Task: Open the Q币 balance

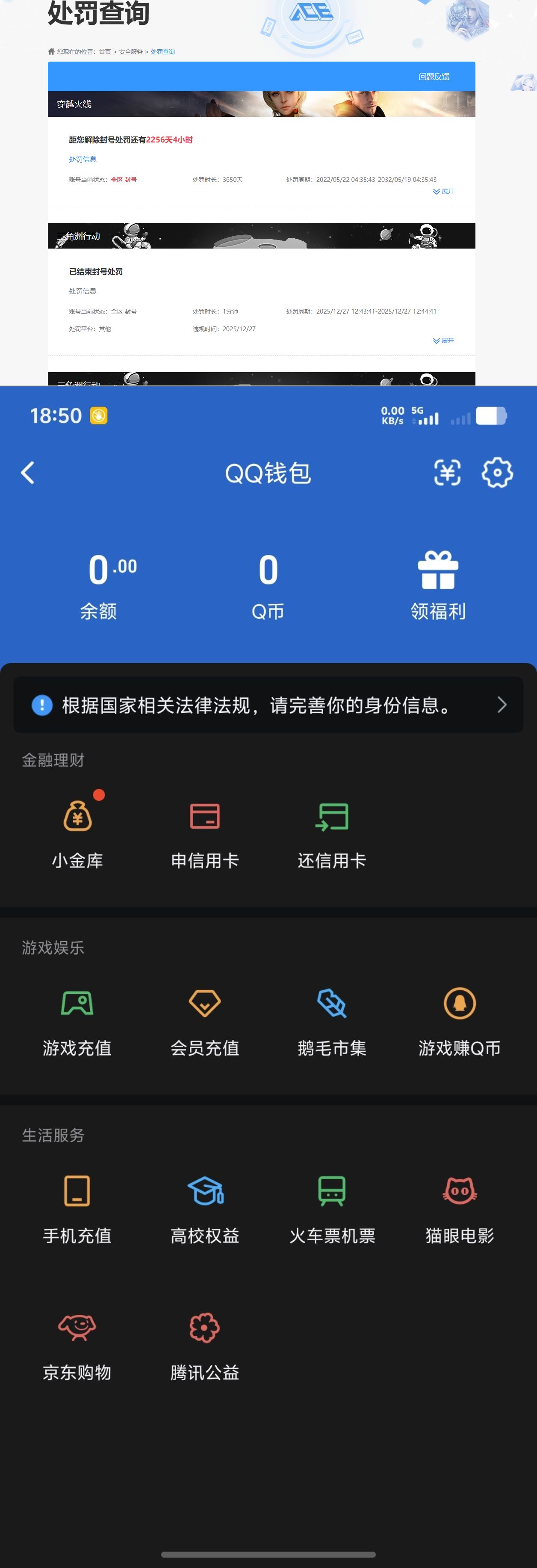Action: [268, 584]
